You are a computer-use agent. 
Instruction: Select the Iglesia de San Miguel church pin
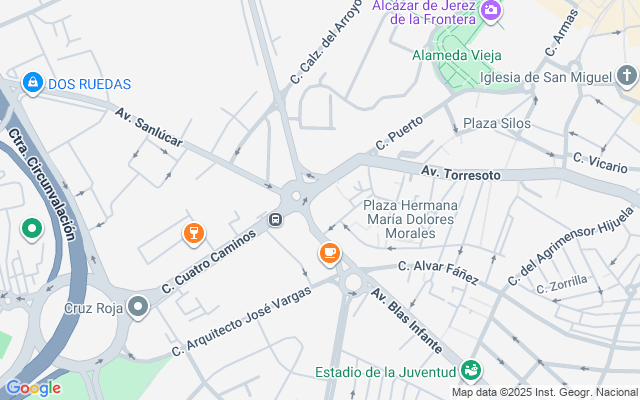tap(627, 76)
